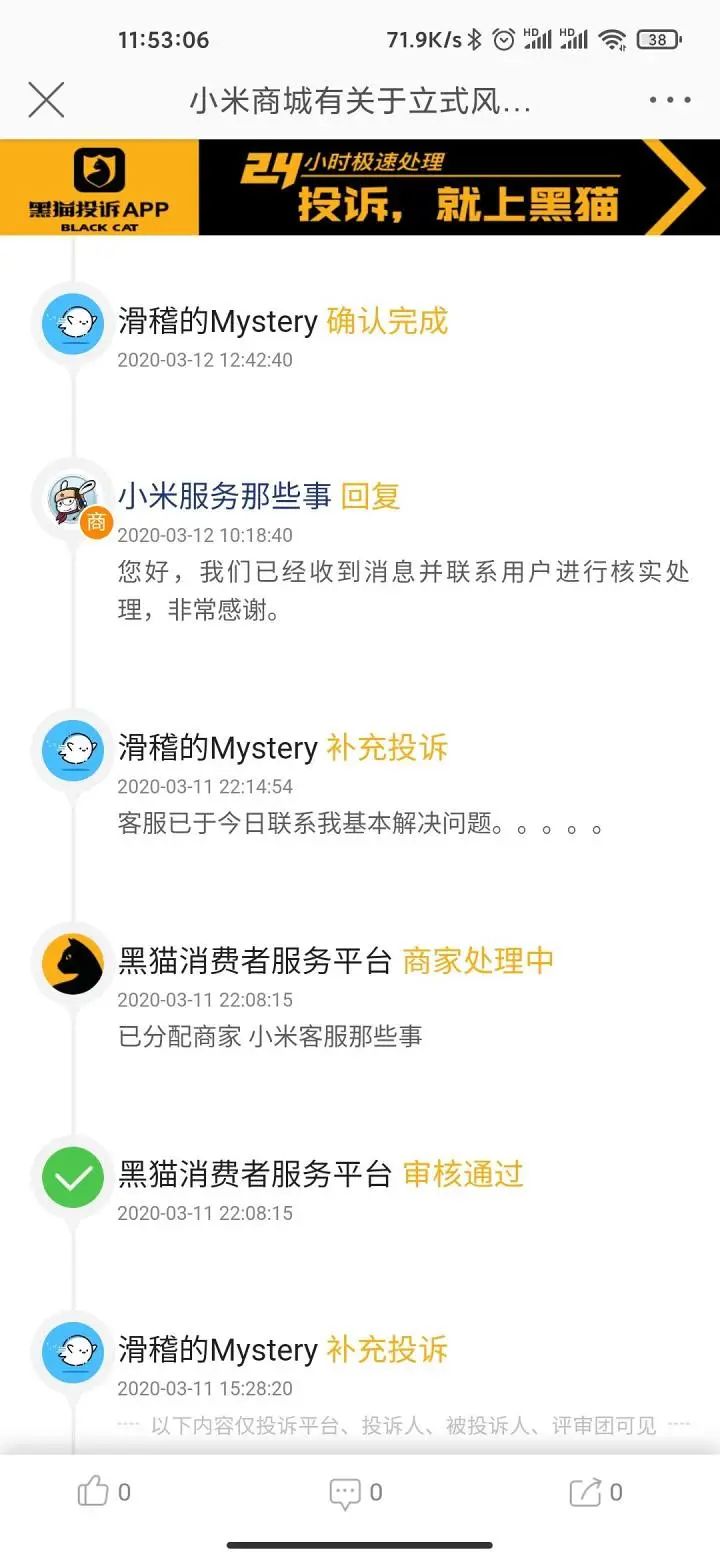The height and width of the screenshot is (1560, 720).
Task: Tap the orange 商 merchant badge
Action: point(96,523)
